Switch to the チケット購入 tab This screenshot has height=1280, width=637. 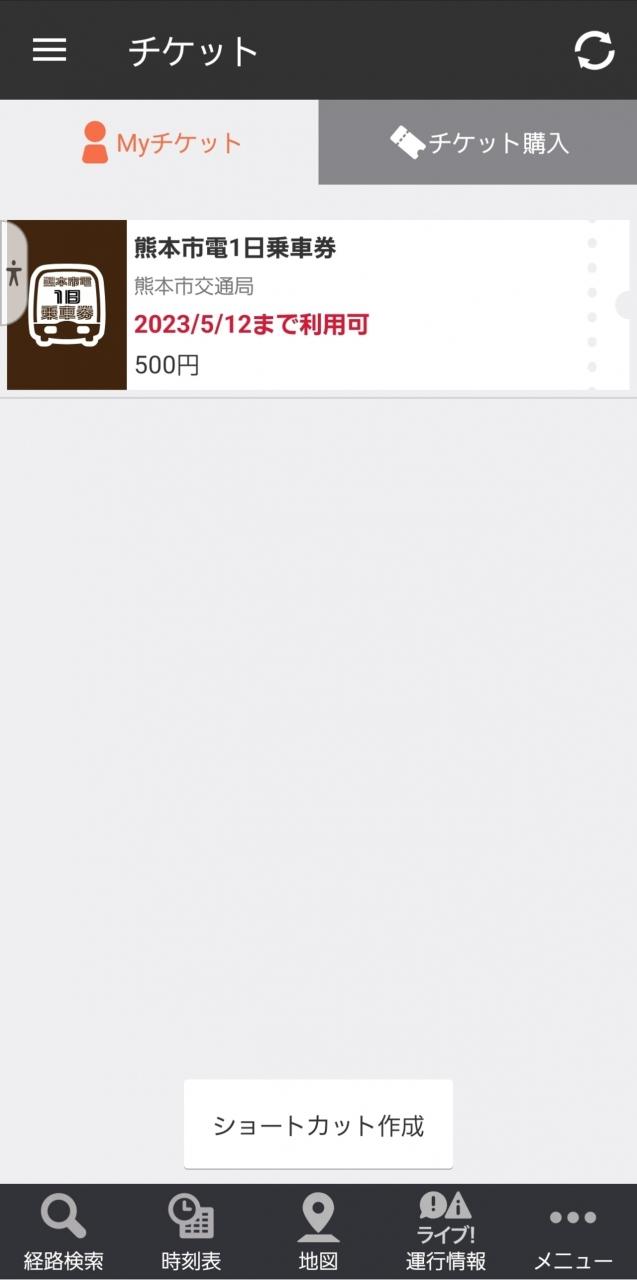tap(478, 143)
